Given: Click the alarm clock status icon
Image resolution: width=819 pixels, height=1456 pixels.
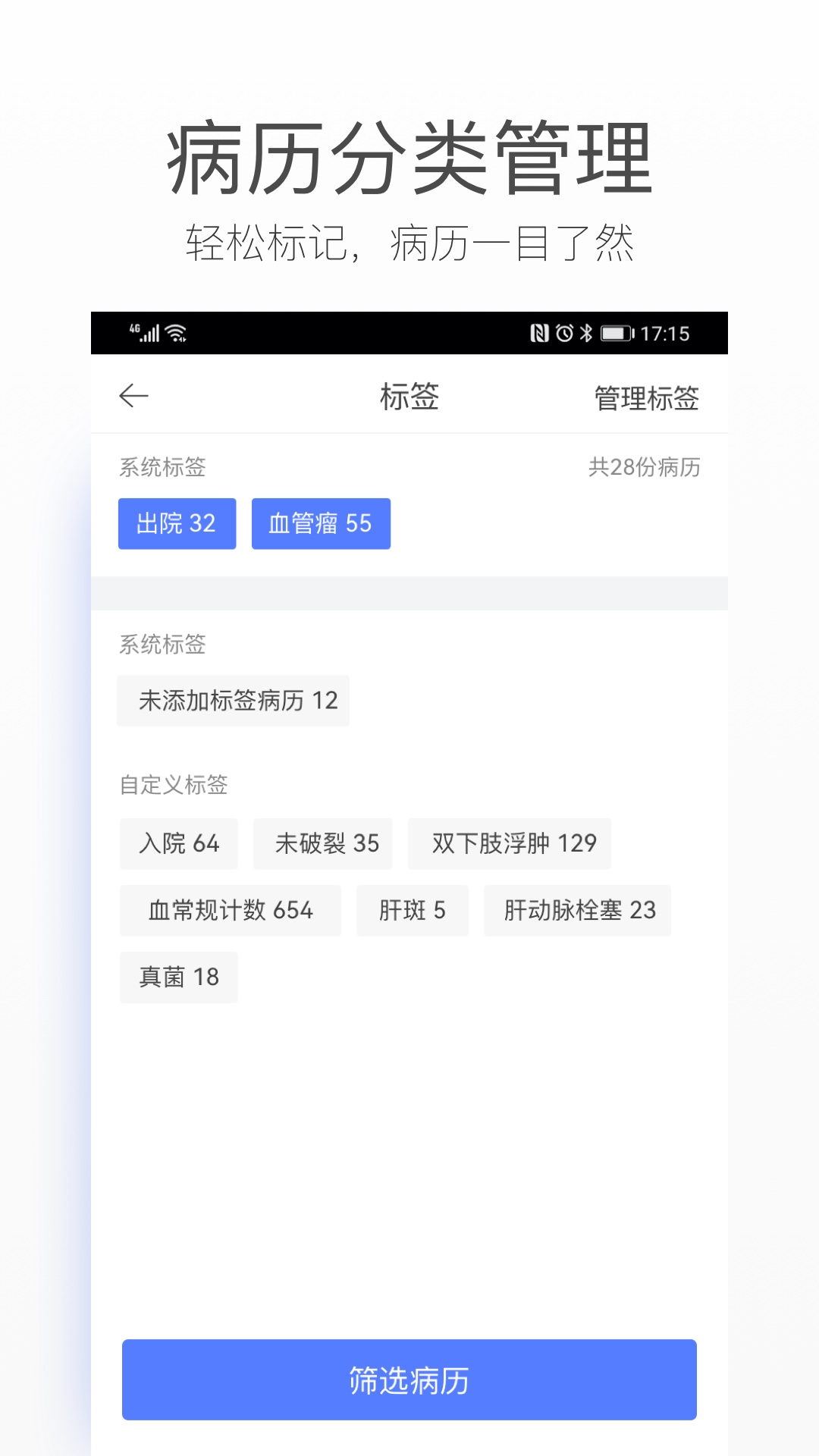Looking at the screenshot, I should coord(565,332).
